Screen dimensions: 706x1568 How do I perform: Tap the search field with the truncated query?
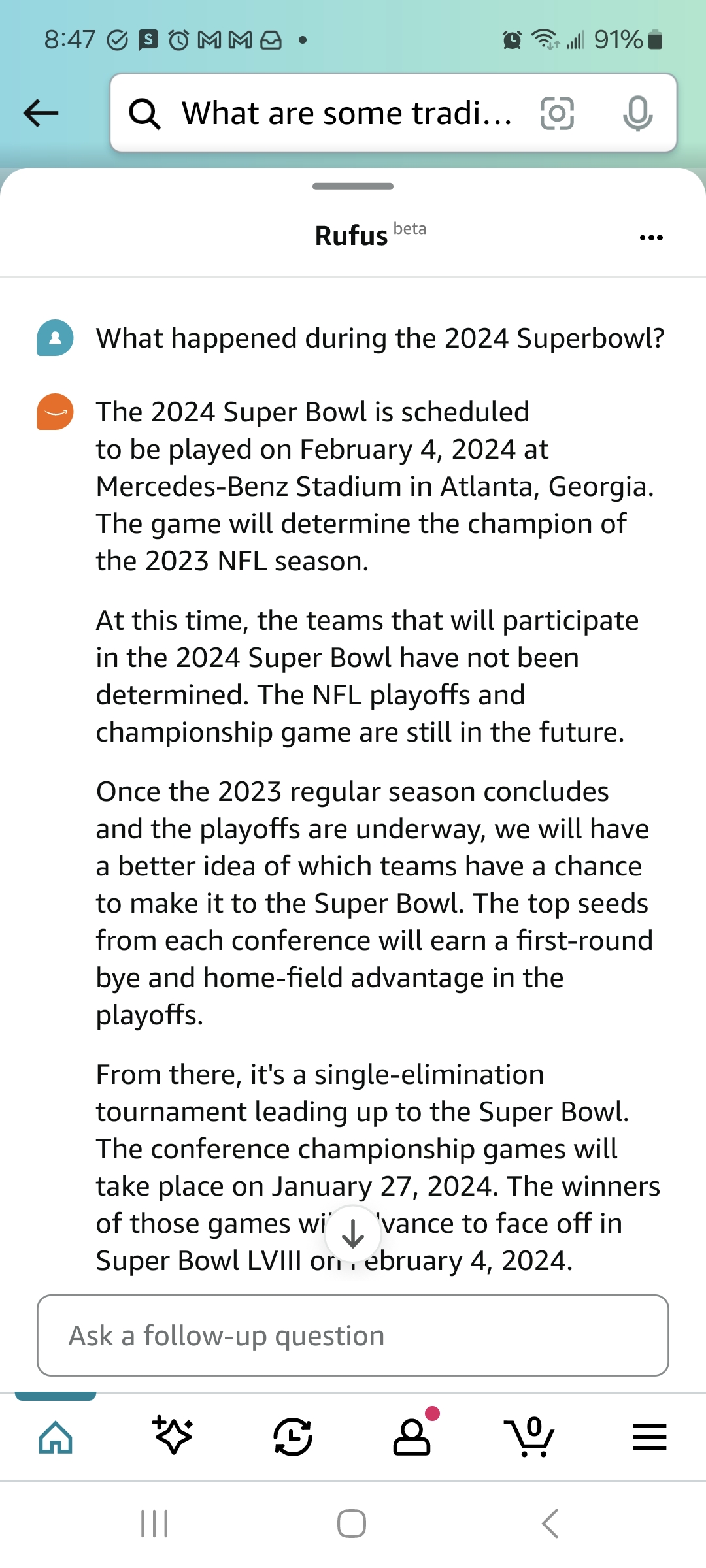point(346,113)
